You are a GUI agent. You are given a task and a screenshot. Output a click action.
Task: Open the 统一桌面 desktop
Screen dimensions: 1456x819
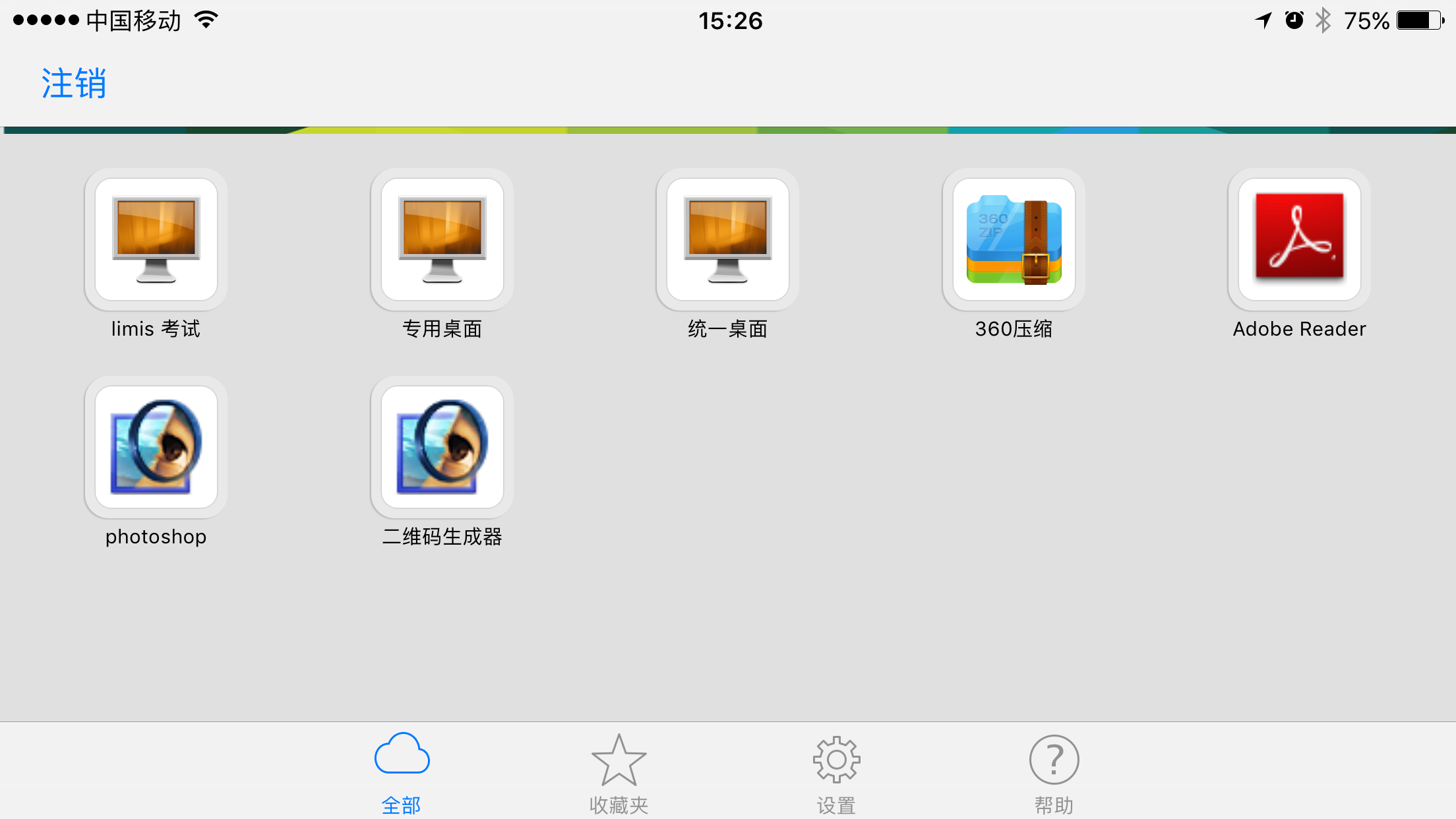728,239
